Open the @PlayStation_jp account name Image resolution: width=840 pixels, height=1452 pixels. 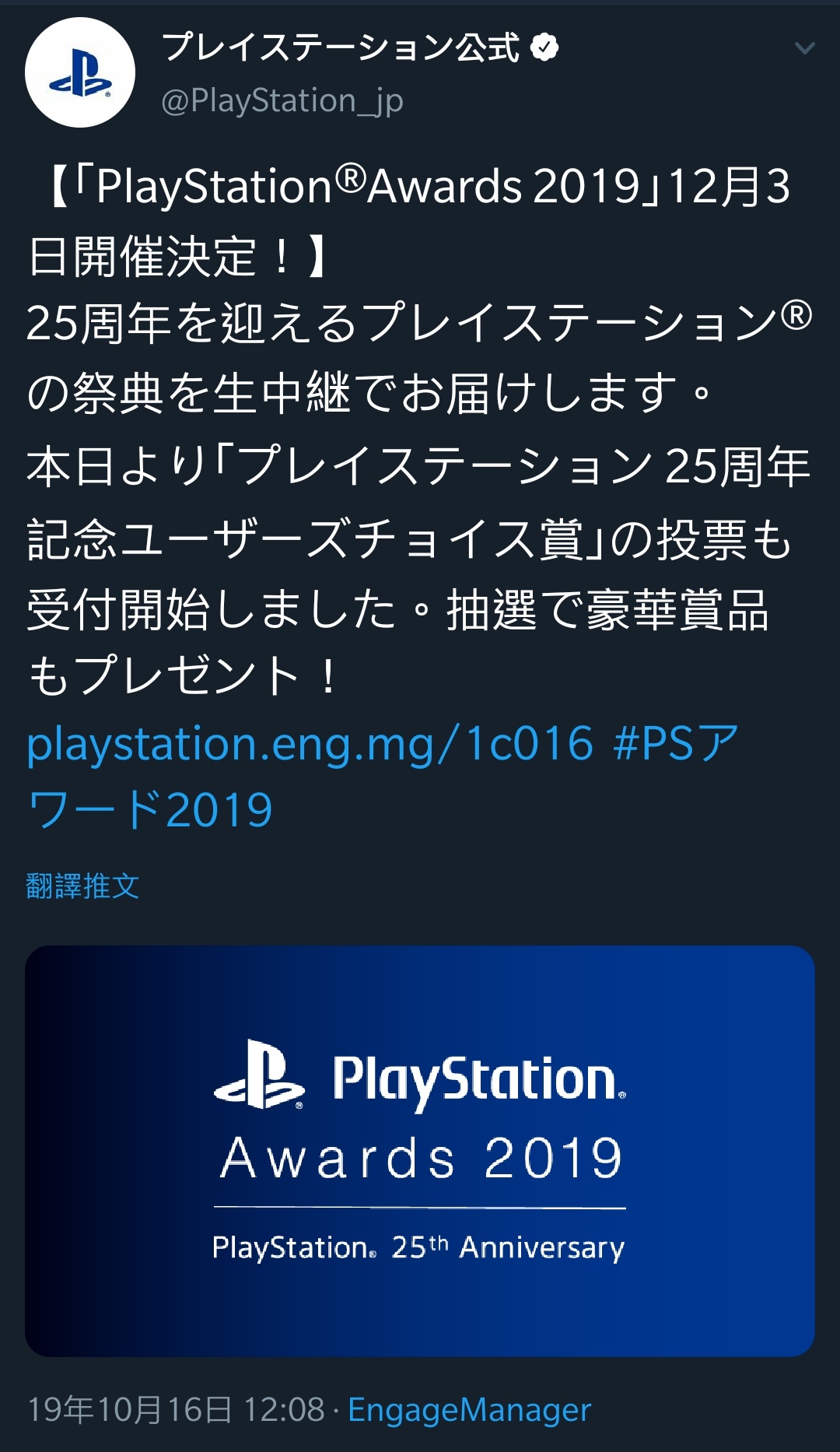pos(282,101)
